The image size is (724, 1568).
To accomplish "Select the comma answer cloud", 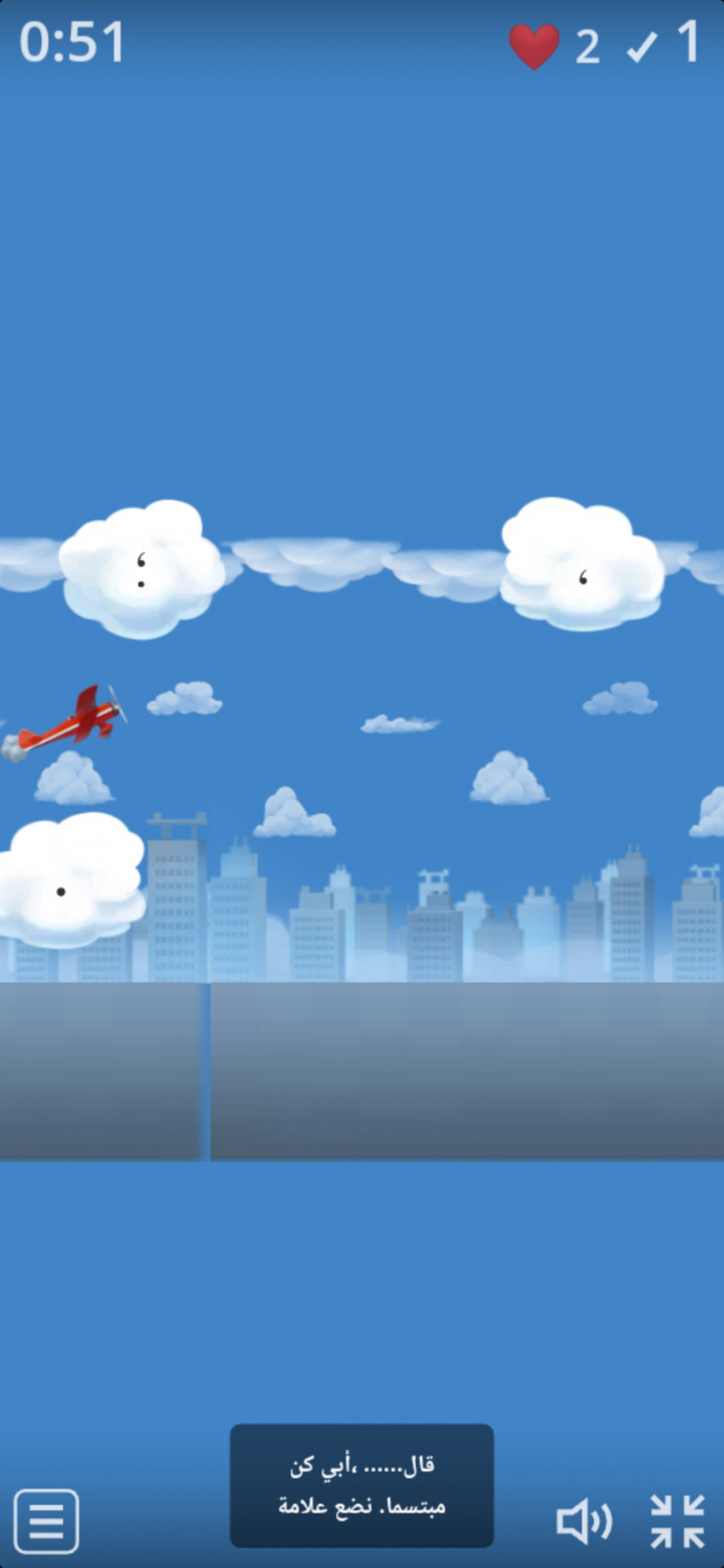I will tap(583, 567).
